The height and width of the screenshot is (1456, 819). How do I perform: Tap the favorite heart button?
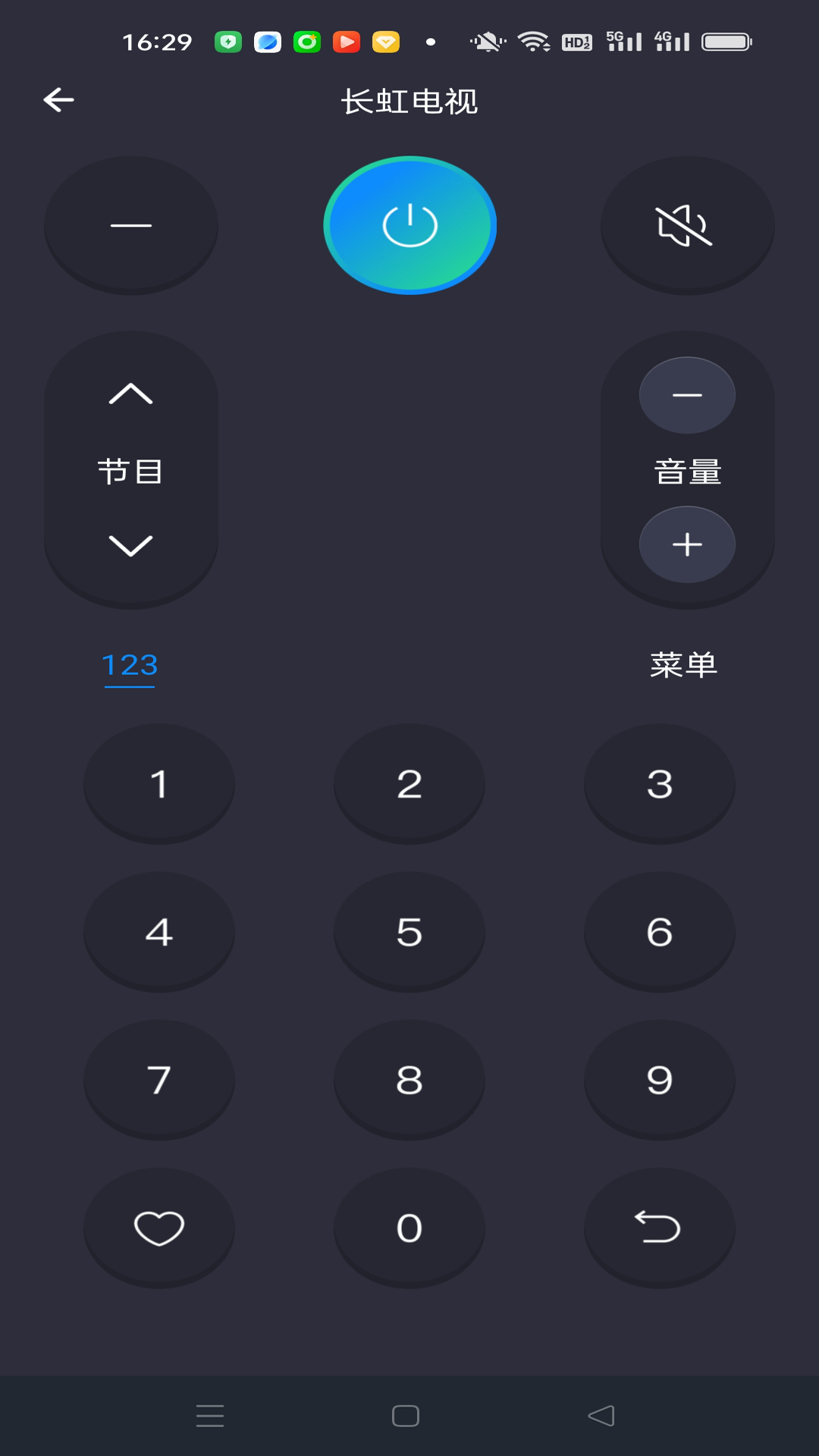pos(159,1228)
